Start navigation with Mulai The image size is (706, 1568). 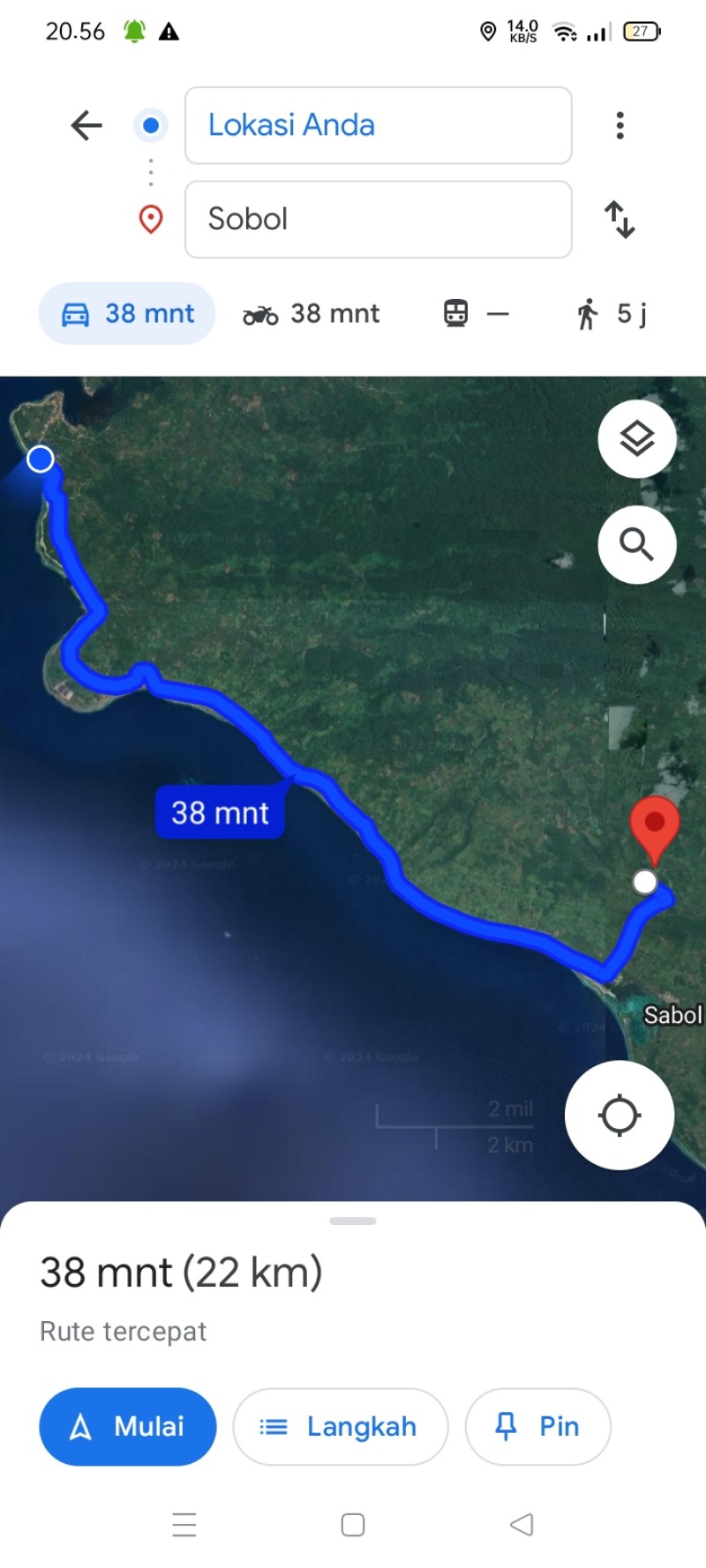point(128,1426)
